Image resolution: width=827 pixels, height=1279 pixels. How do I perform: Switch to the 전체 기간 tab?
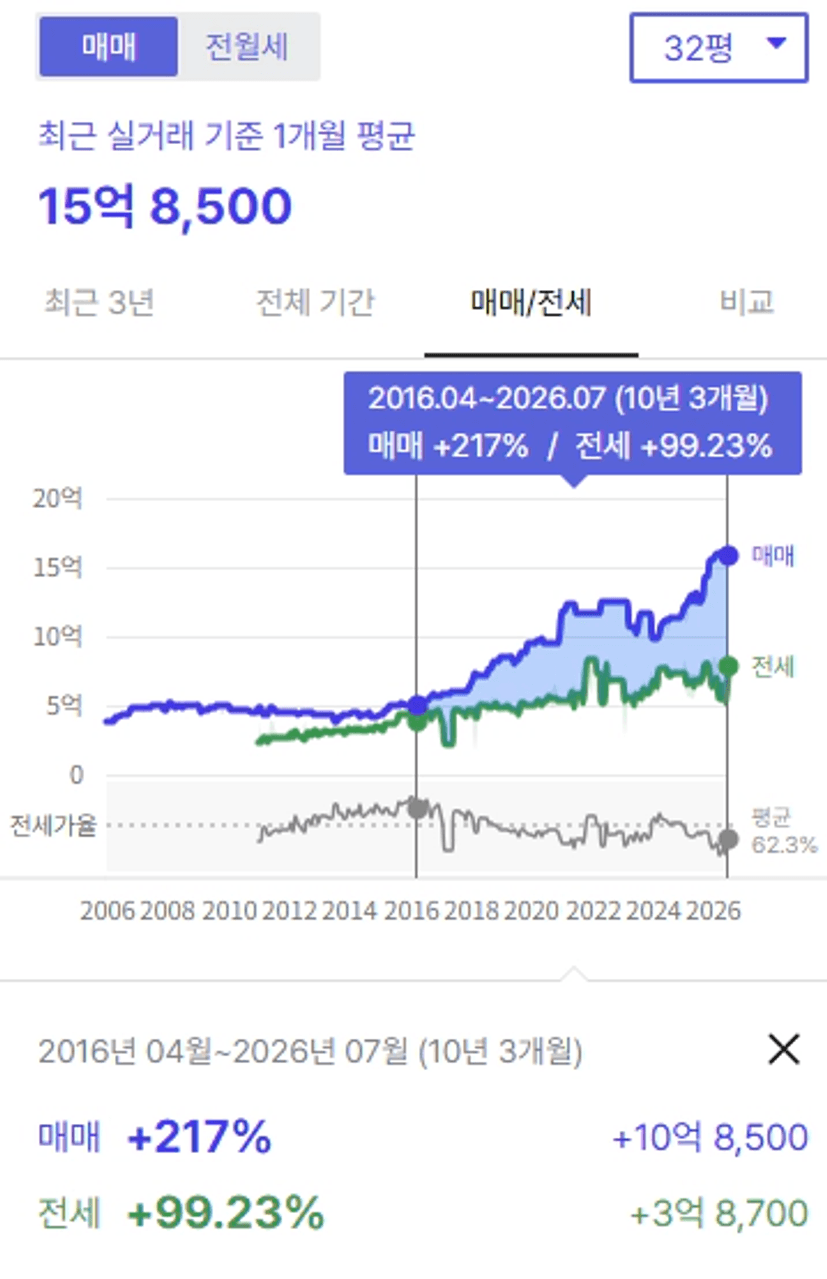click(x=315, y=302)
